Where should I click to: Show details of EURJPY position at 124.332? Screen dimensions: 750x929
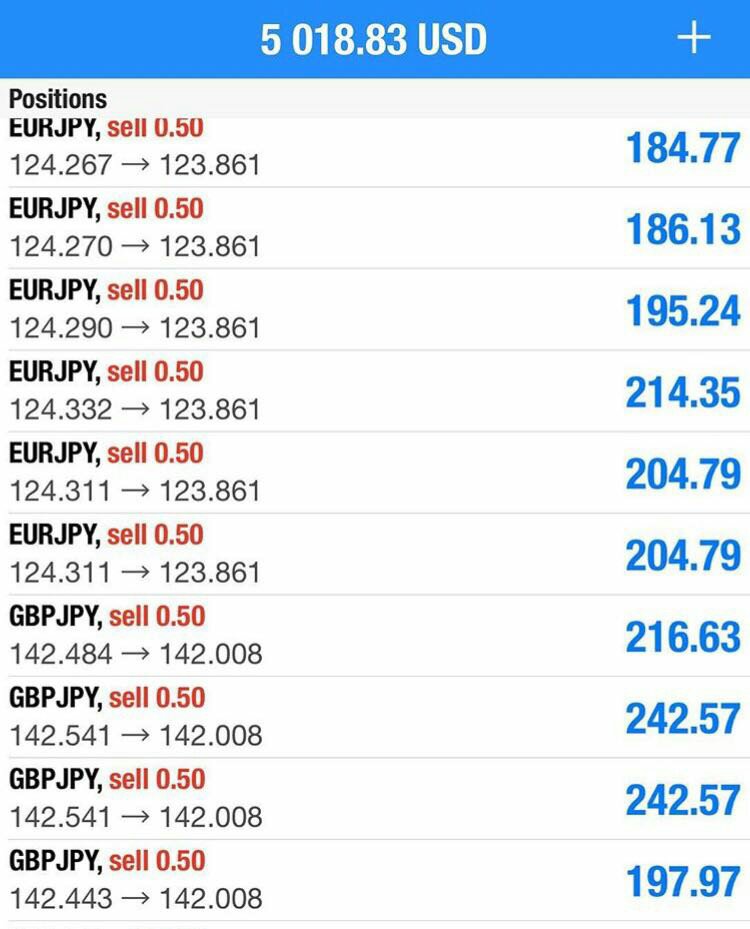tap(374, 391)
